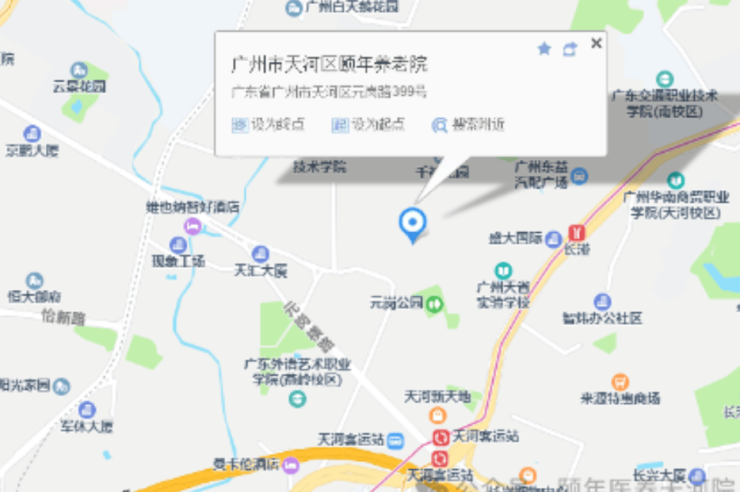Search nearby places (搜索附近)
The image size is (740, 492).
click(x=468, y=125)
